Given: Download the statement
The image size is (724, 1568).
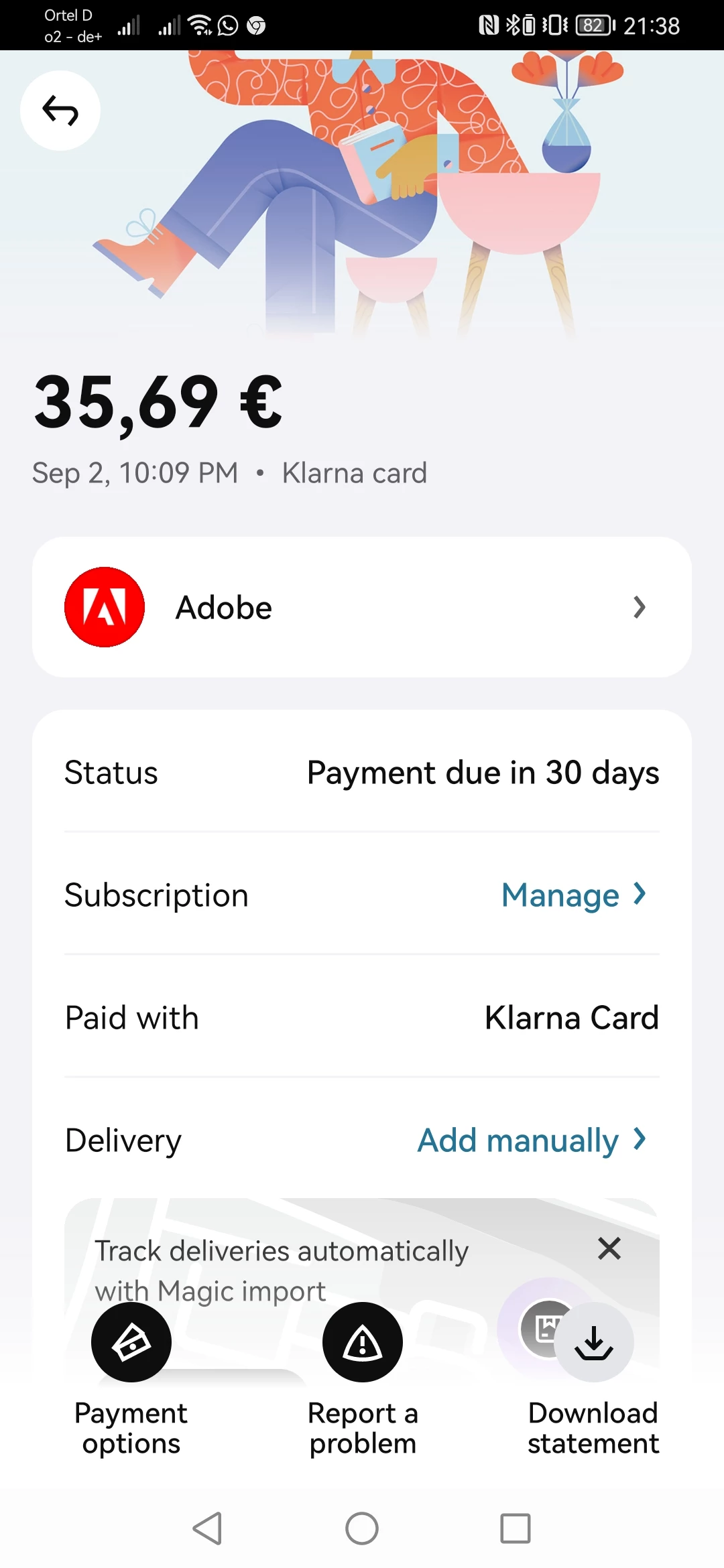Looking at the screenshot, I should 594,1343.
